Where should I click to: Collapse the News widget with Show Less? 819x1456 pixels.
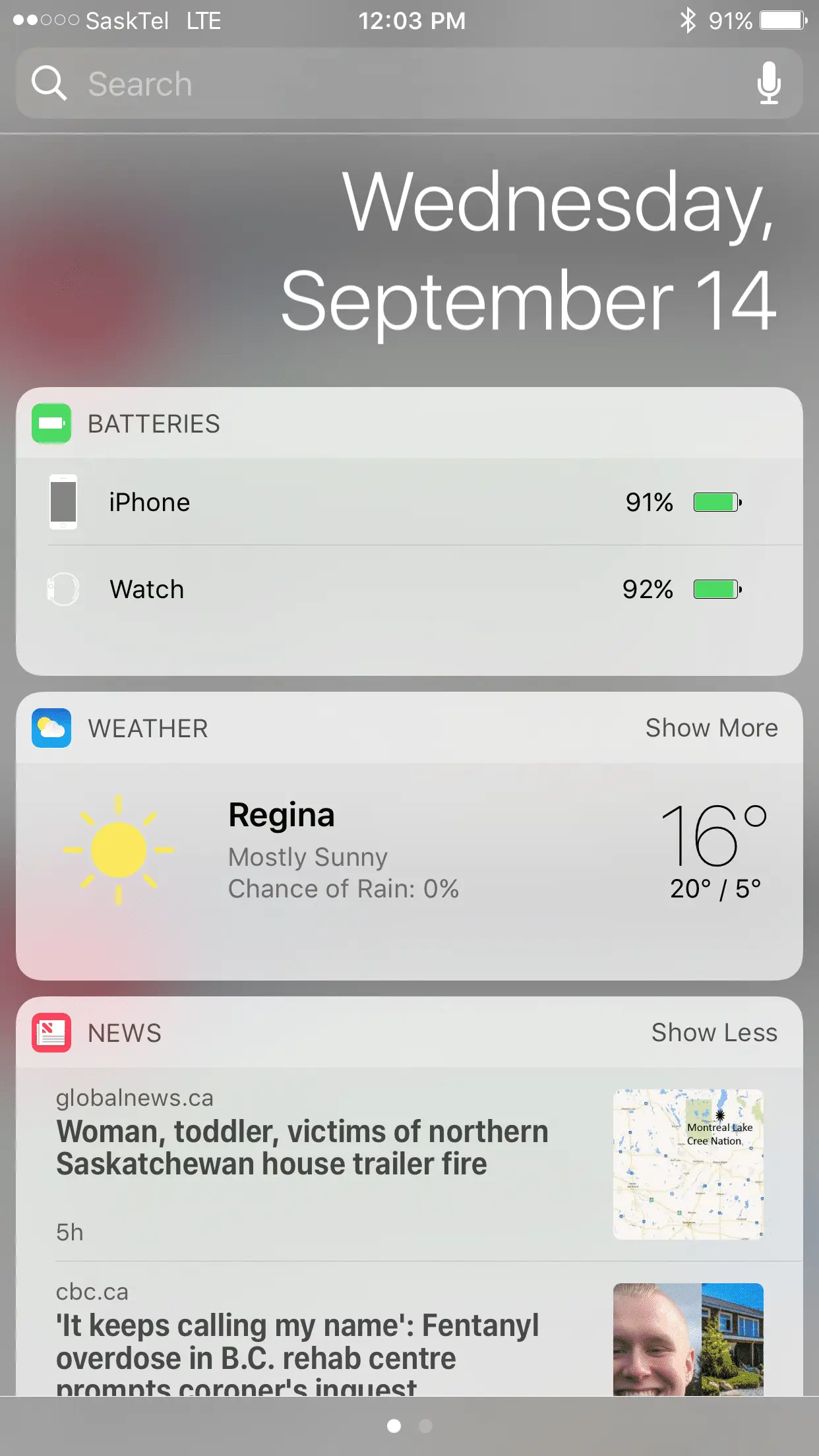point(713,1033)
